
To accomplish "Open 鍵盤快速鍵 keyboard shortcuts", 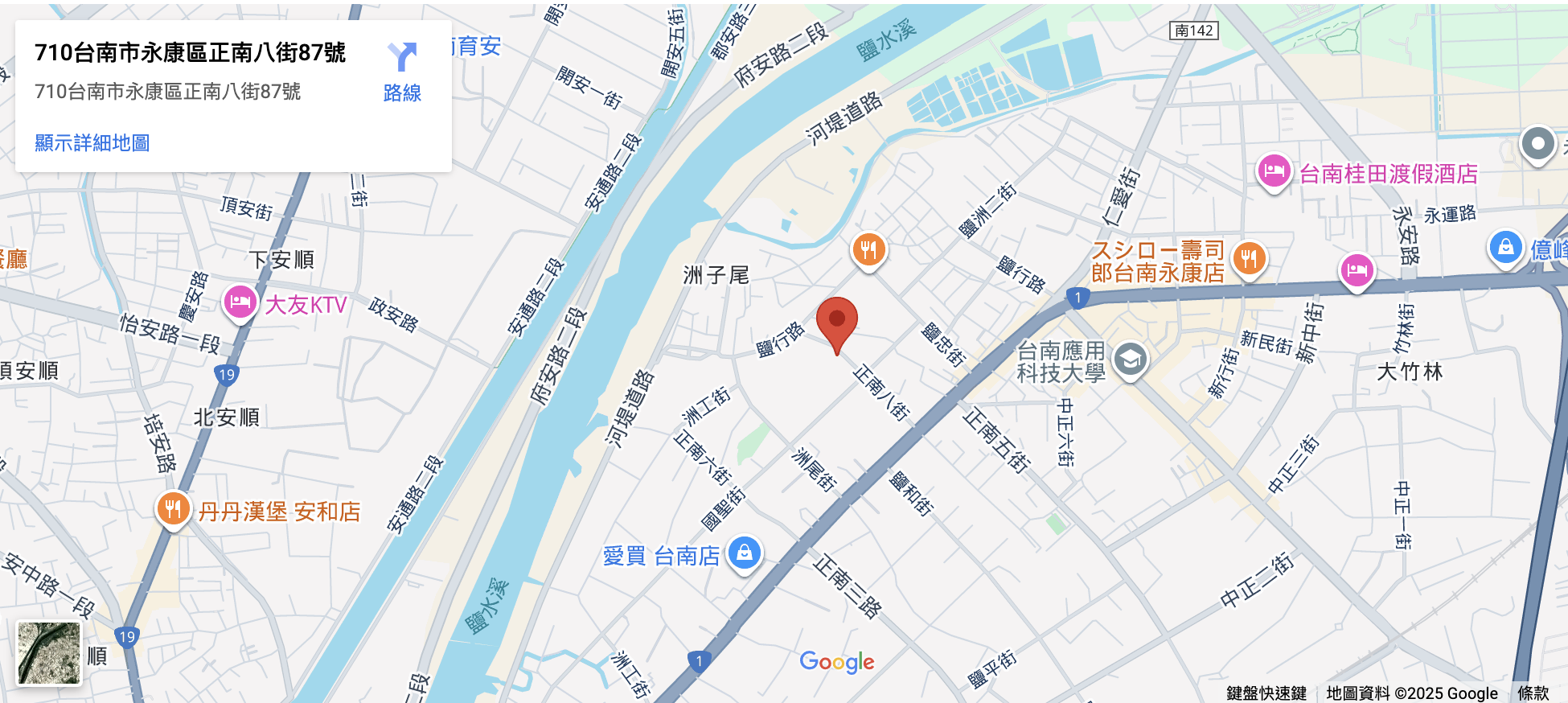I will coord(1266,693).
